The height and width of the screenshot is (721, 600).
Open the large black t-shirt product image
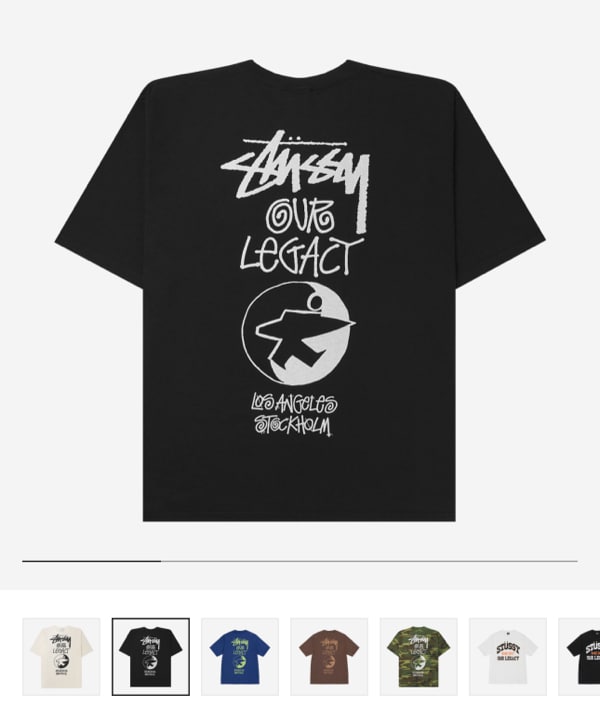coord(300,290)
